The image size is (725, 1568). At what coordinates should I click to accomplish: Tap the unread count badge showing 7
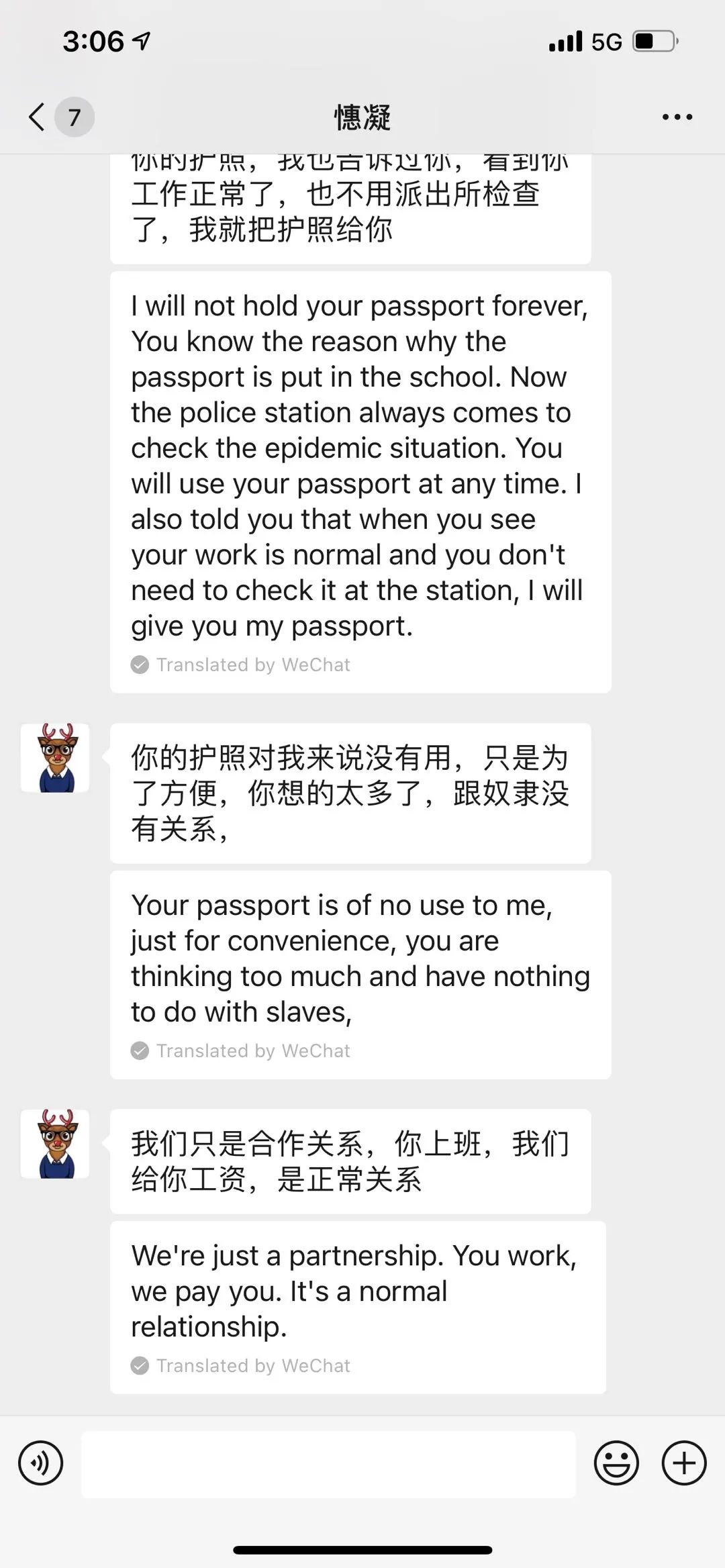74,116
